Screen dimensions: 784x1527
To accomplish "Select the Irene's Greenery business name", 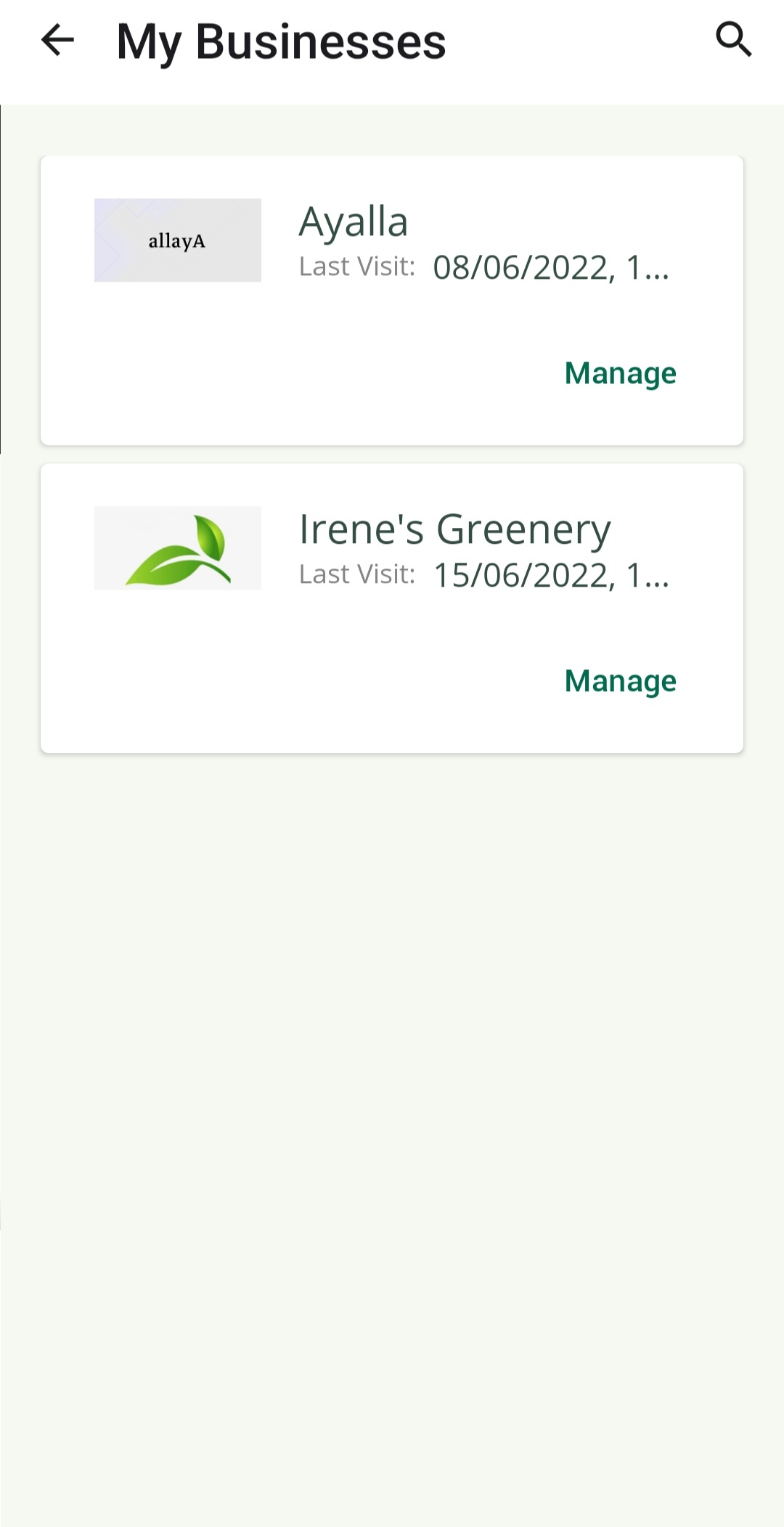I will click(x=456, y=528).
